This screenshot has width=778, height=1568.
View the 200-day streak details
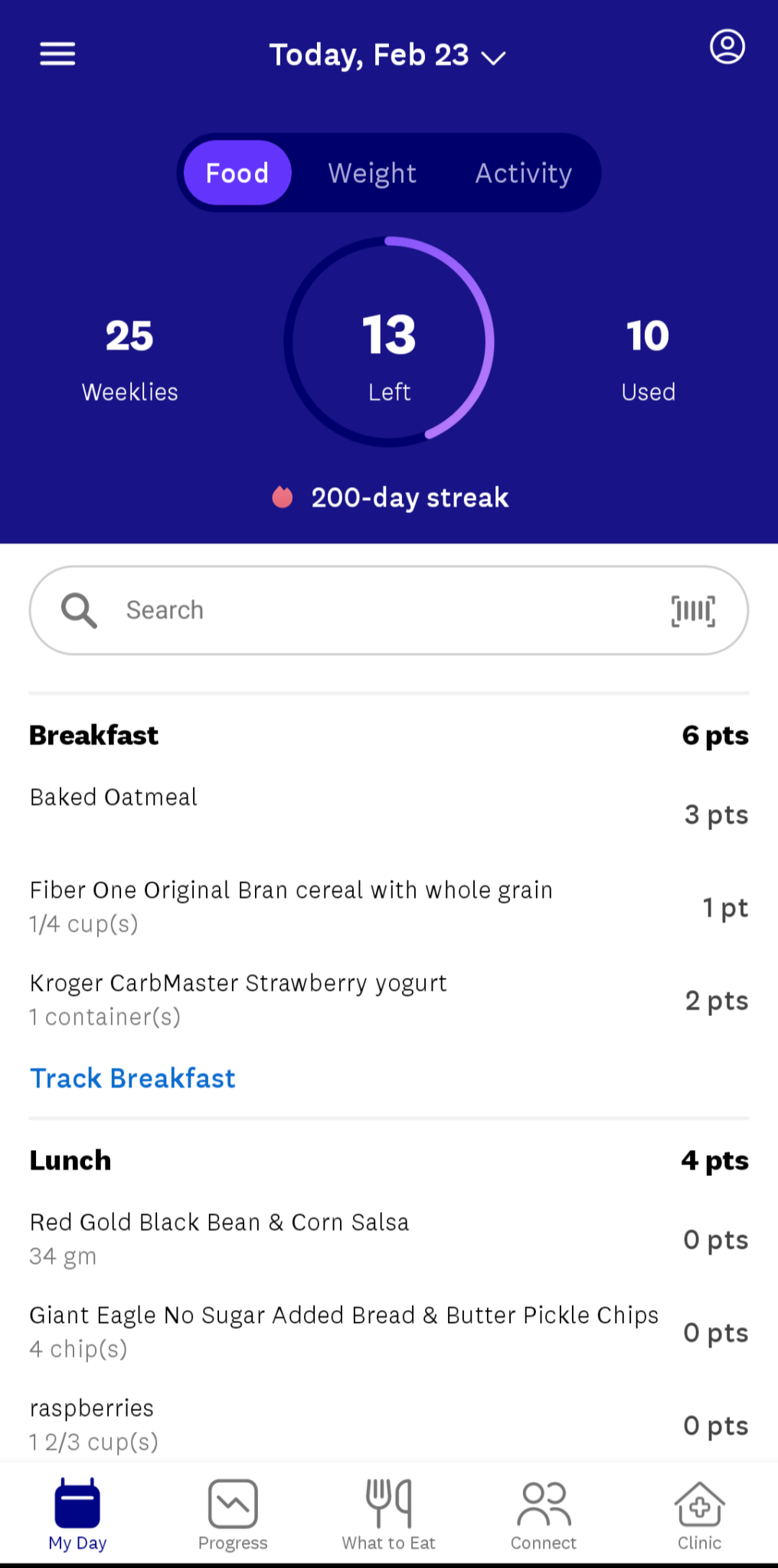pos(389,497)
